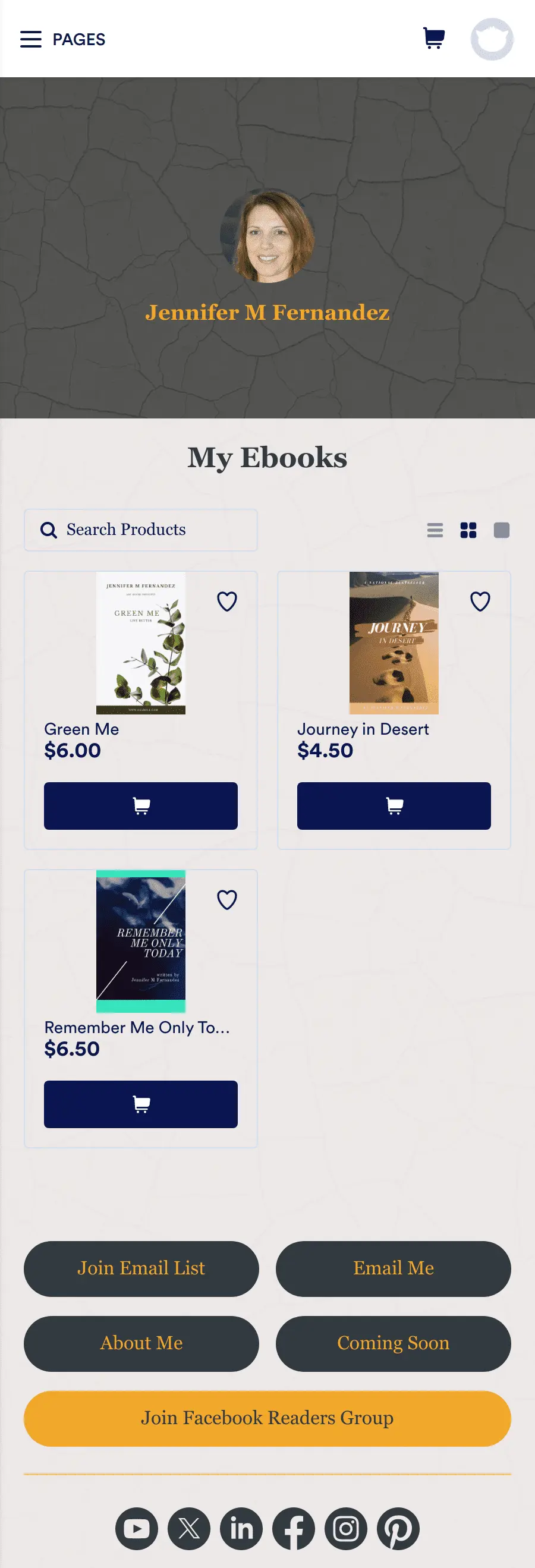Switch to single-column view layout
535x1568 pixels.
tap(501, 530)
